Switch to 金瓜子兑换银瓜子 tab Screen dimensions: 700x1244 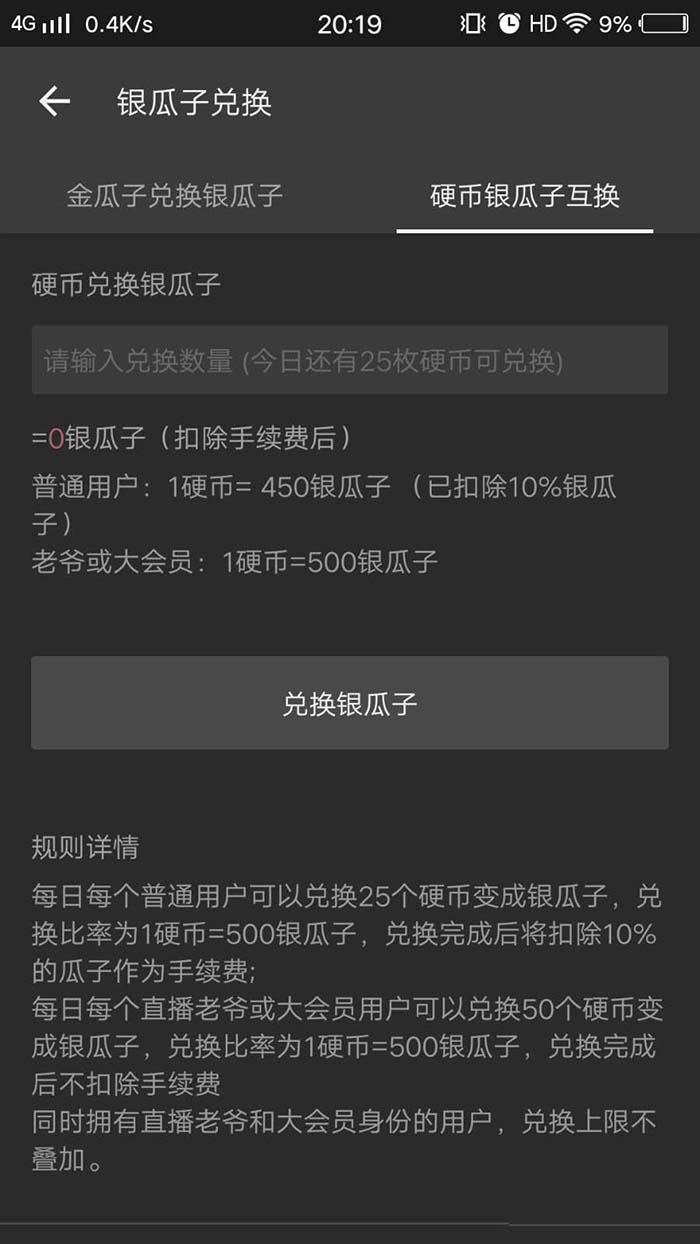point(175,195)
